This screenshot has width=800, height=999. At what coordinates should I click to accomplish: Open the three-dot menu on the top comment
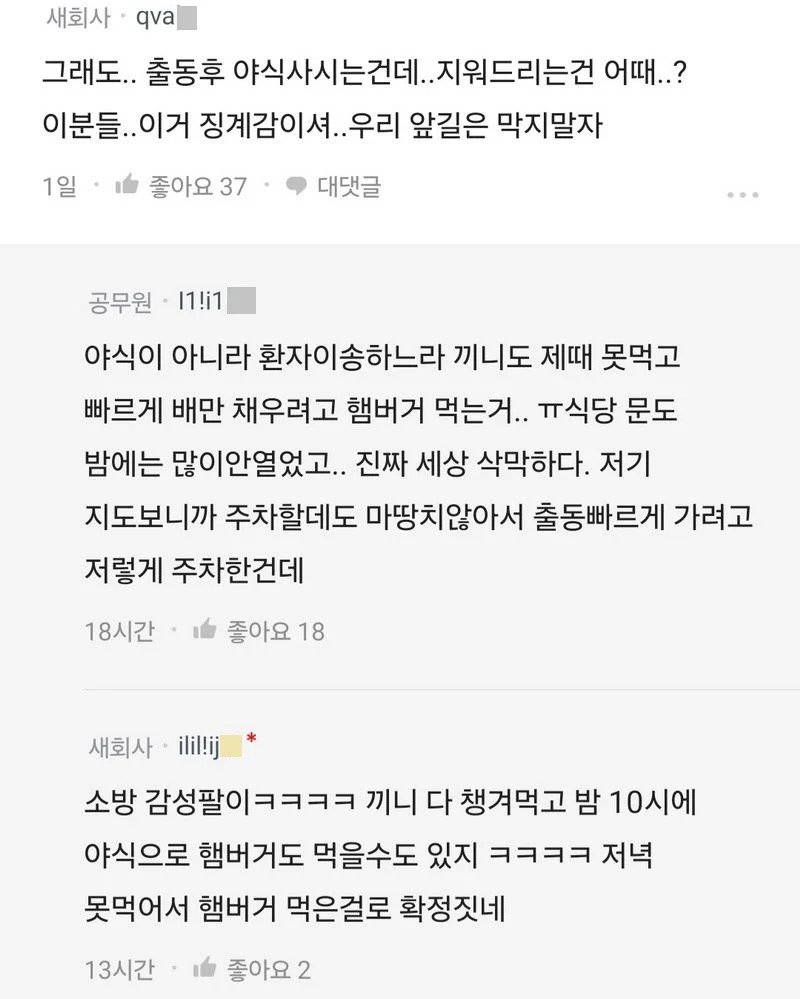(742, 194)
